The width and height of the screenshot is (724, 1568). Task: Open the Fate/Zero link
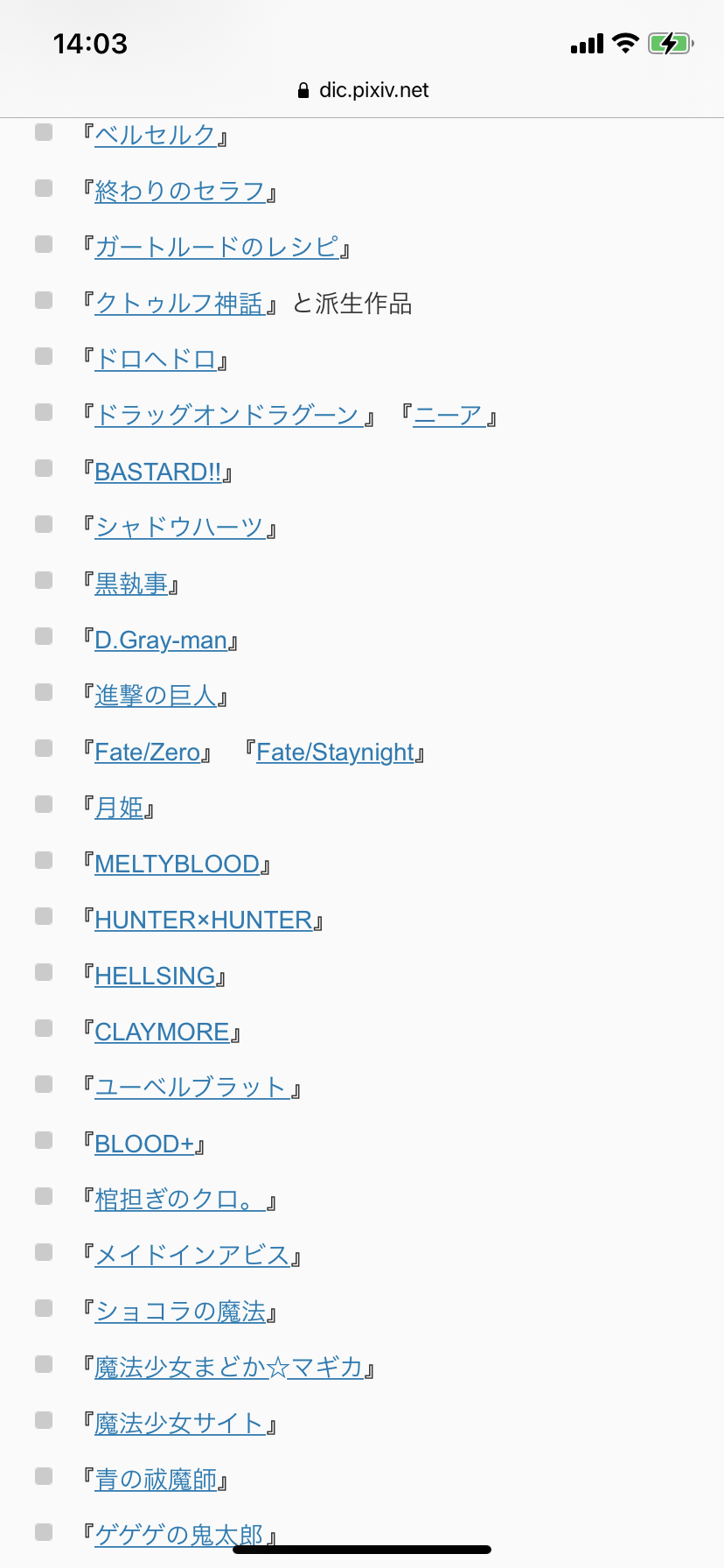147,752
